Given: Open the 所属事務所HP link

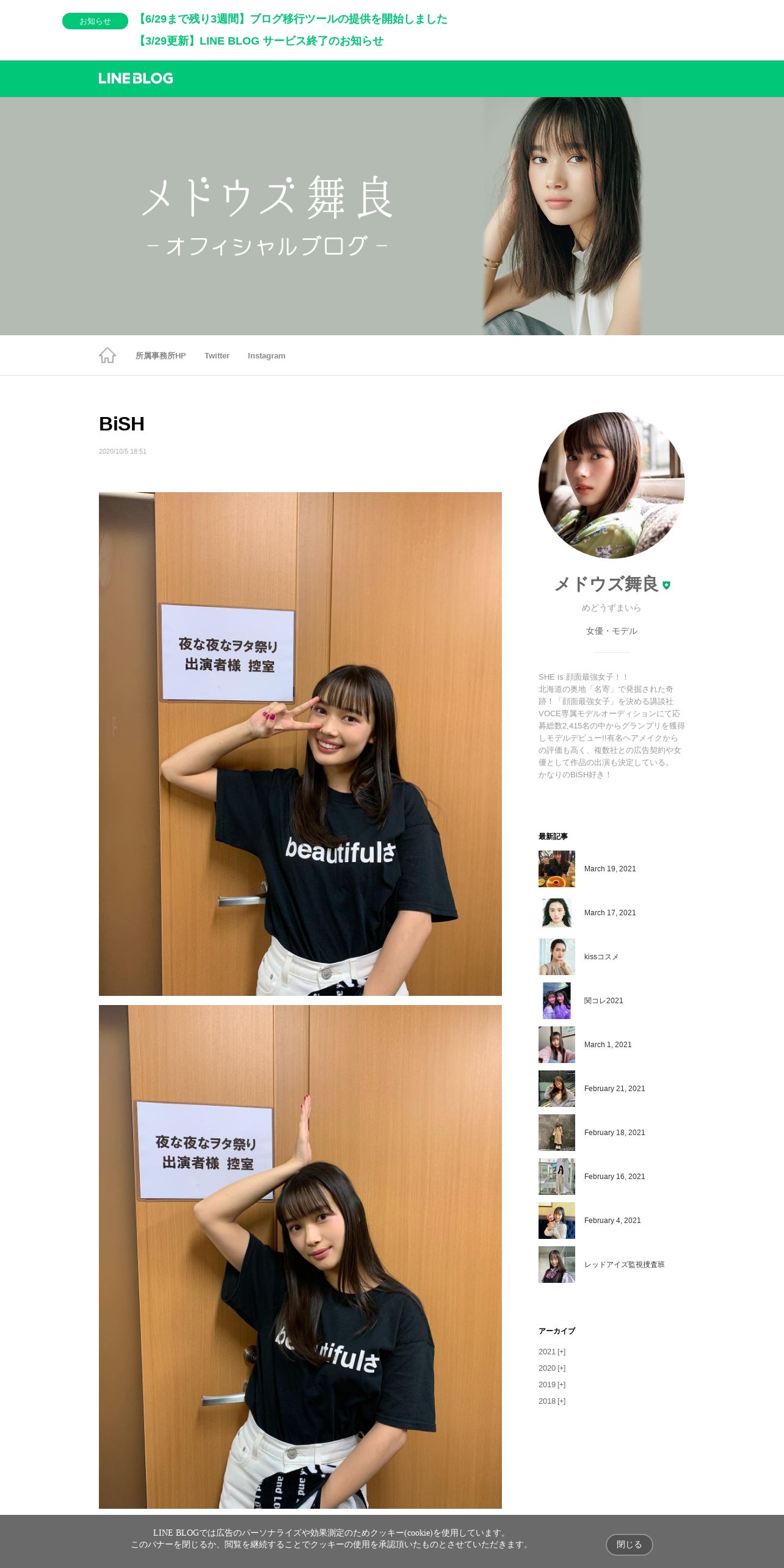Looking at the screenshot, I should coord(161,356).
